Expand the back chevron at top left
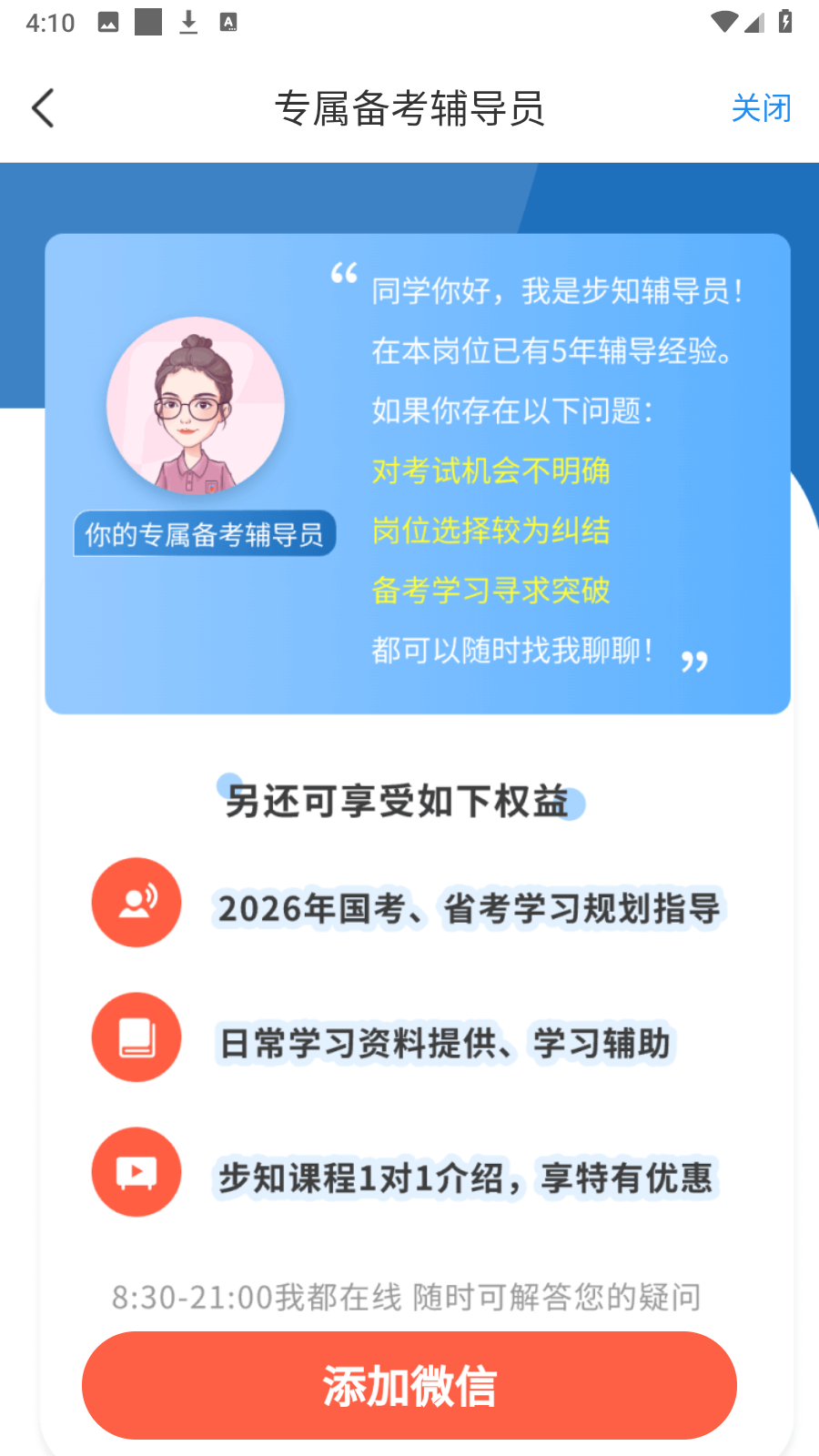Screen dimensions: 819x1456 [x=43, y=106]
